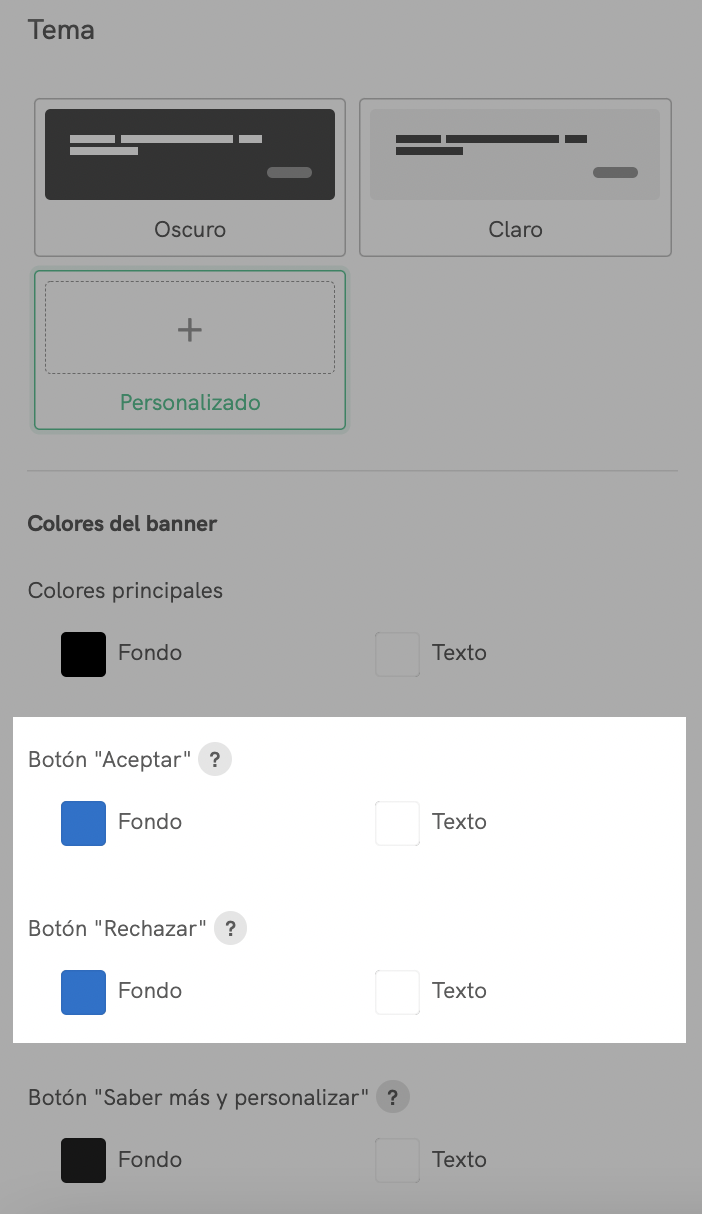Change Fondo color of Botón "Aceptar"
Viewport: 702px width, 1214px height.
coord(83,823)
